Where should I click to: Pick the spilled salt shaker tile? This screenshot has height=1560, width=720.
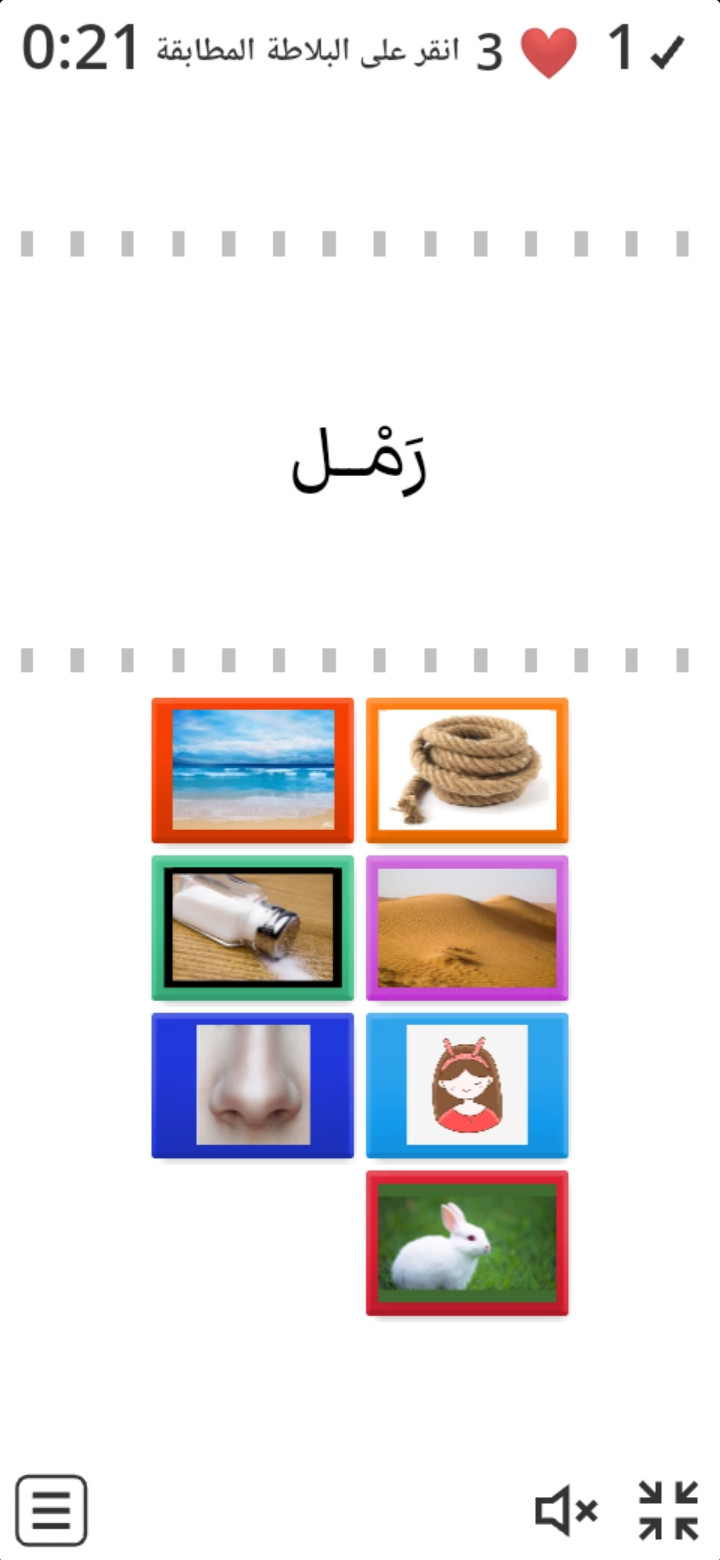pyautogui.click(x=253, y=927)
